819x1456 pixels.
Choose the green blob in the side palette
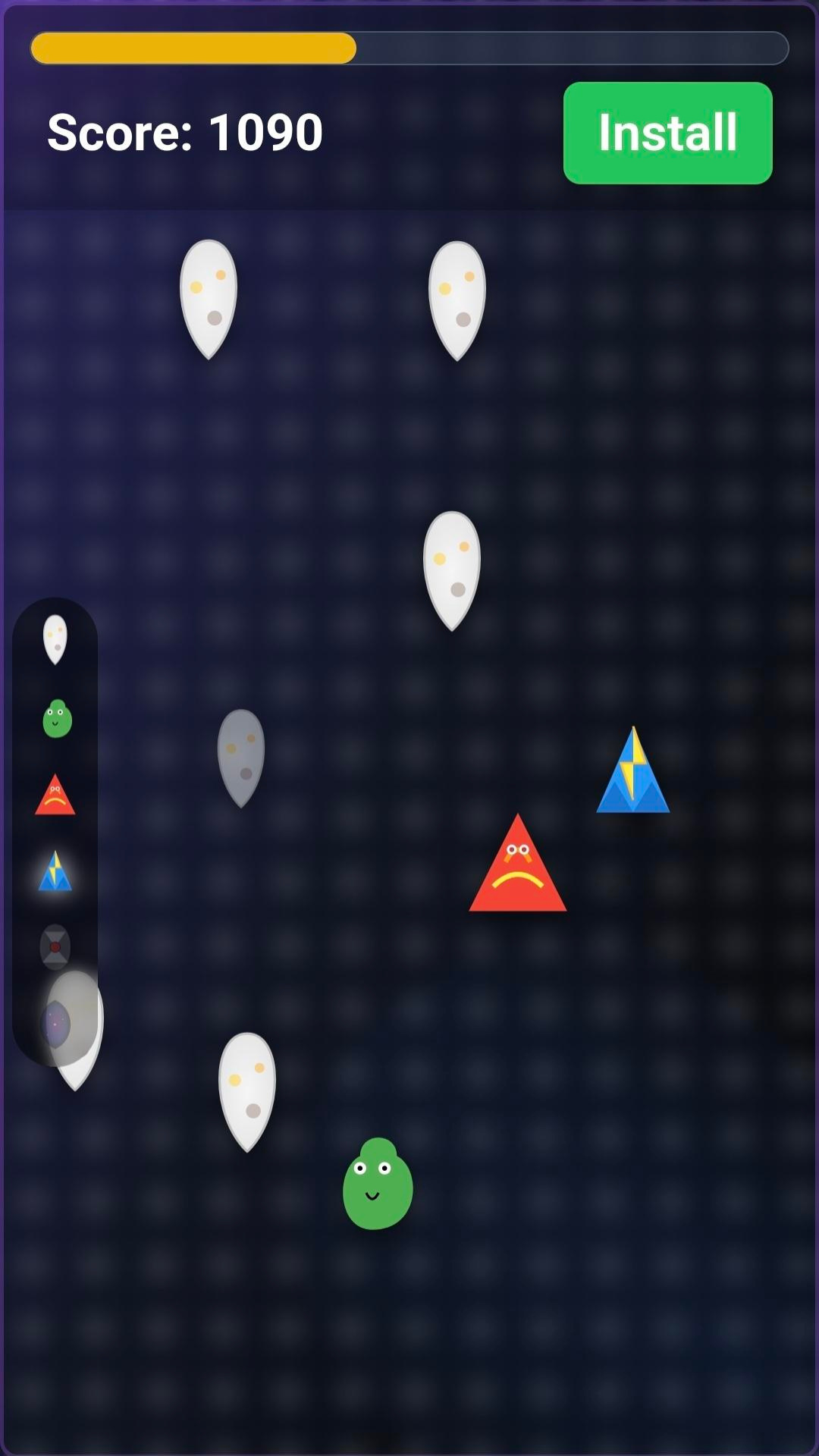(57, 719)
